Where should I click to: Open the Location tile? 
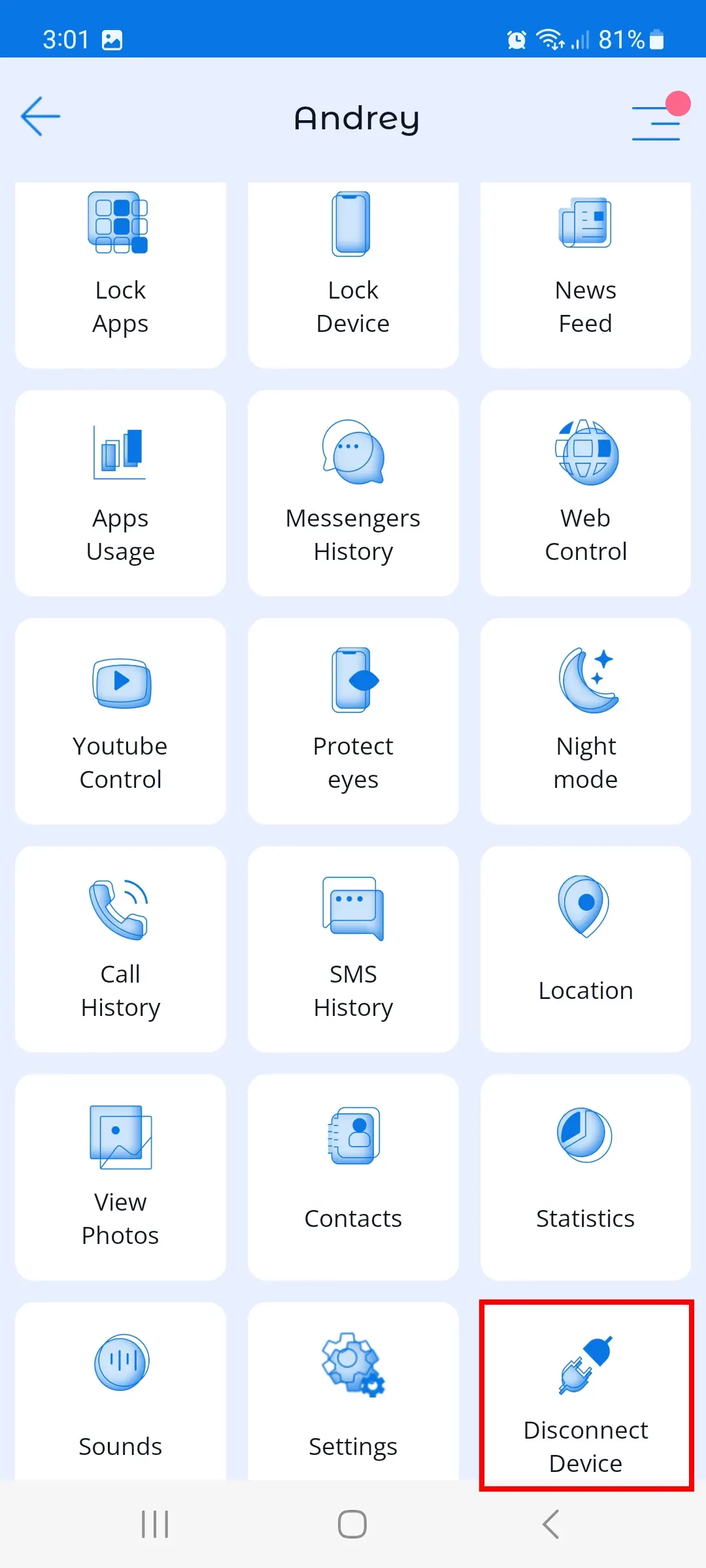[x=586, y=949]
